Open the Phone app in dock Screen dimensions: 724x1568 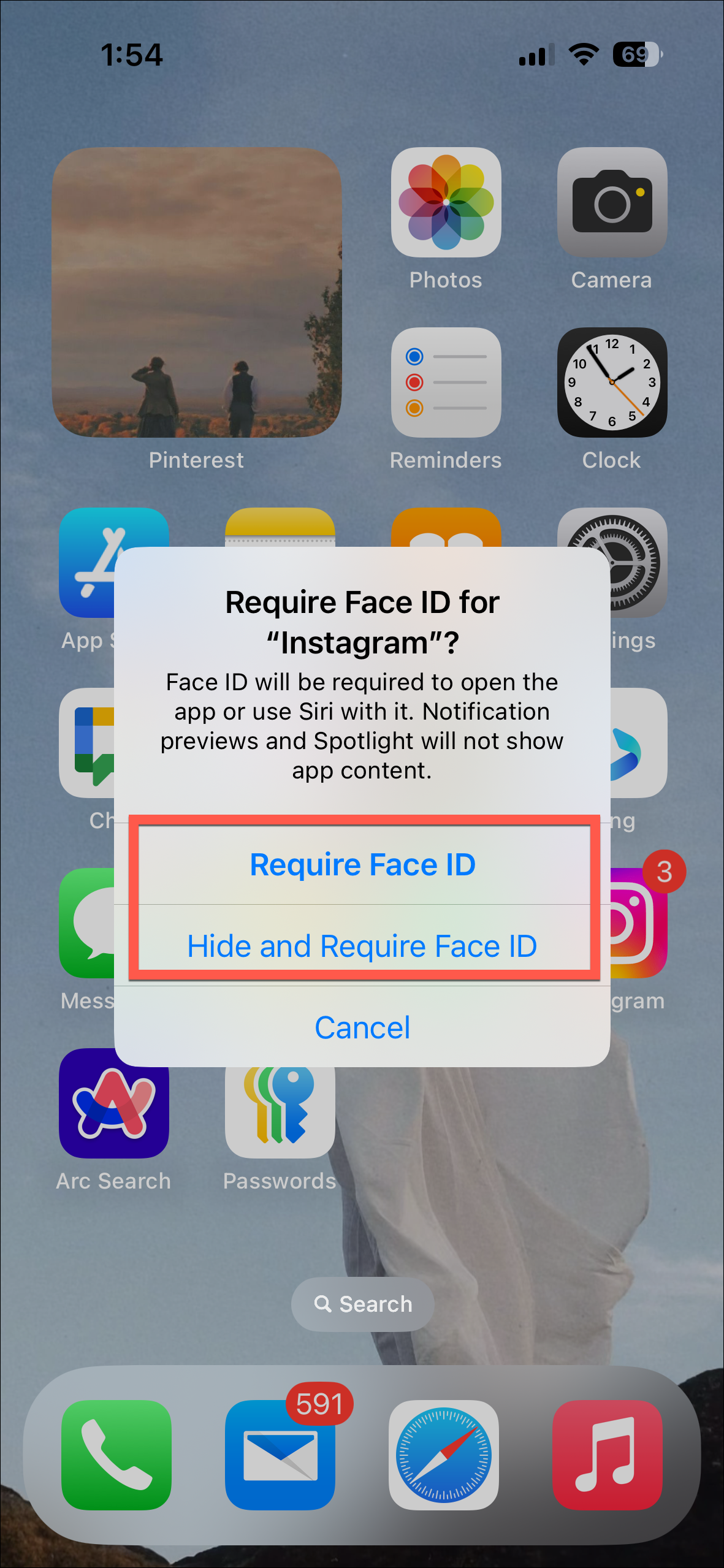click(116, 1455)
